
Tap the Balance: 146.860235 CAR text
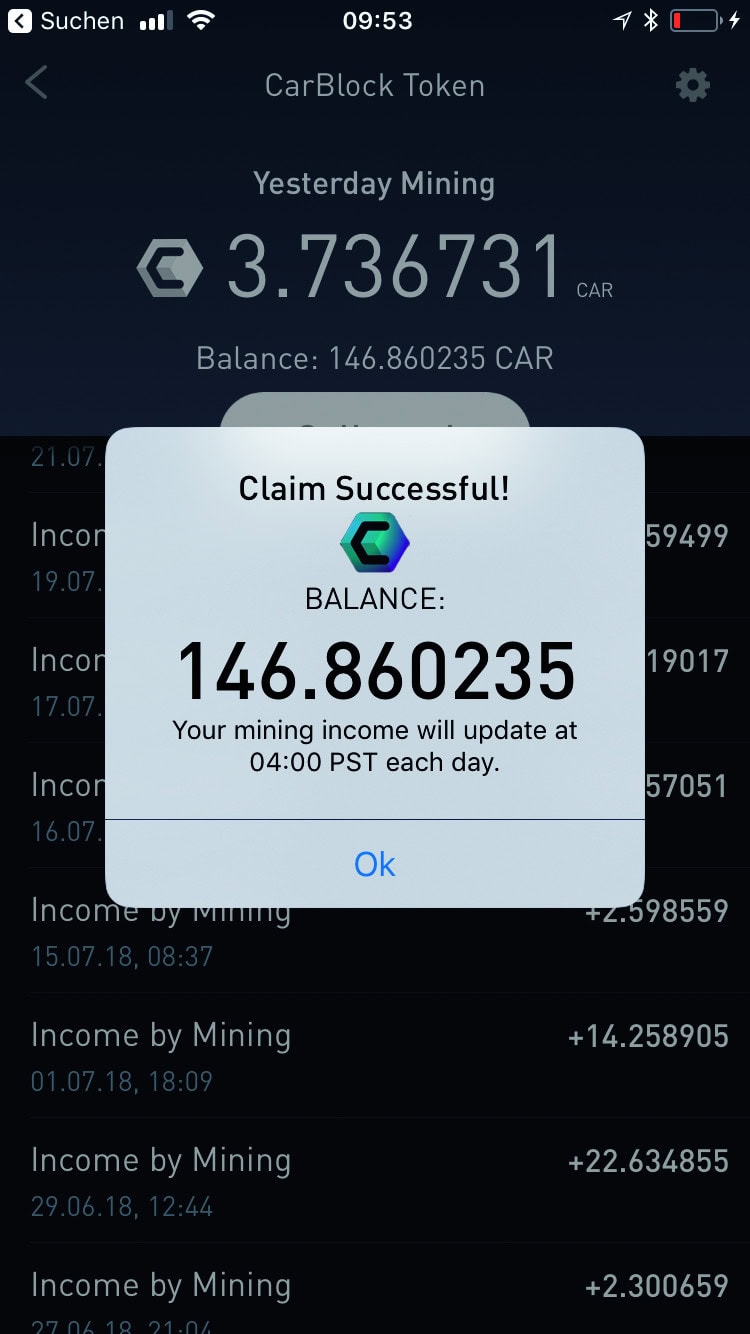coord(374,358)
